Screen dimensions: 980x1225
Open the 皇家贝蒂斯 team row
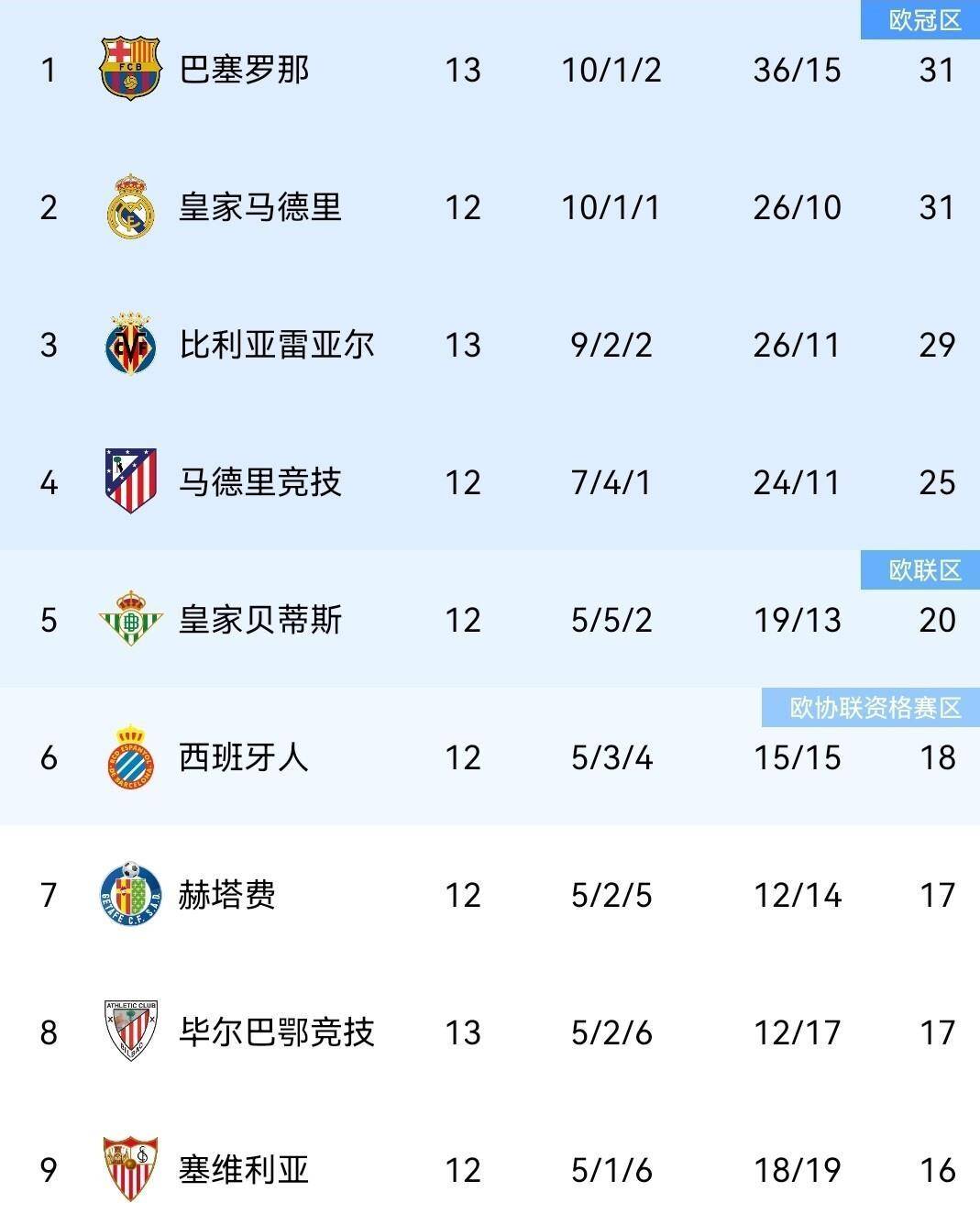point(259,620)
